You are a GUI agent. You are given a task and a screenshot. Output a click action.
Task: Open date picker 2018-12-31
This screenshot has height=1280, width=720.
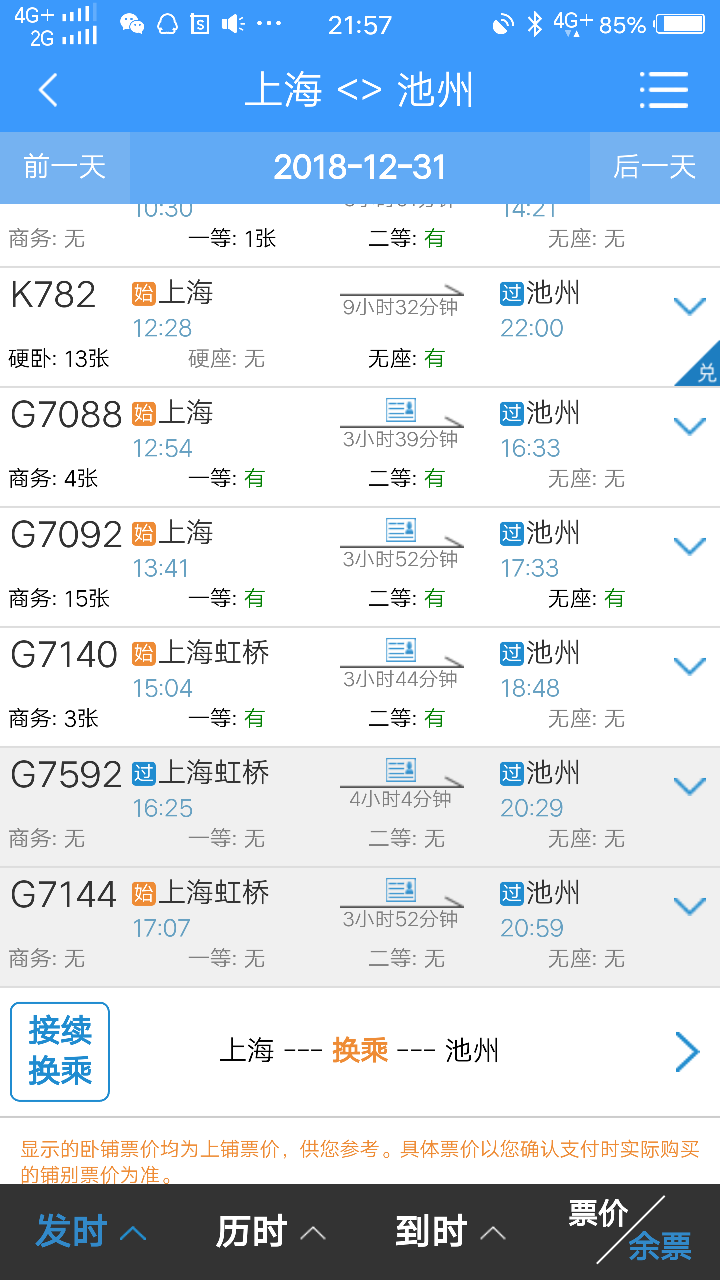[359, 167]
